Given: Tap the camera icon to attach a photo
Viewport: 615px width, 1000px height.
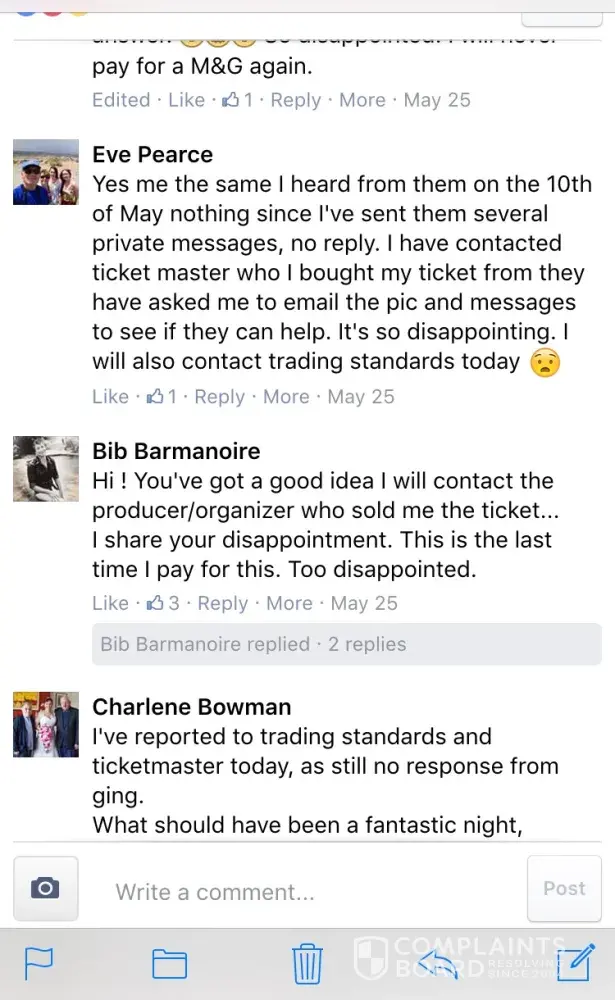Looking at the screenshot, I should (45, 888).
